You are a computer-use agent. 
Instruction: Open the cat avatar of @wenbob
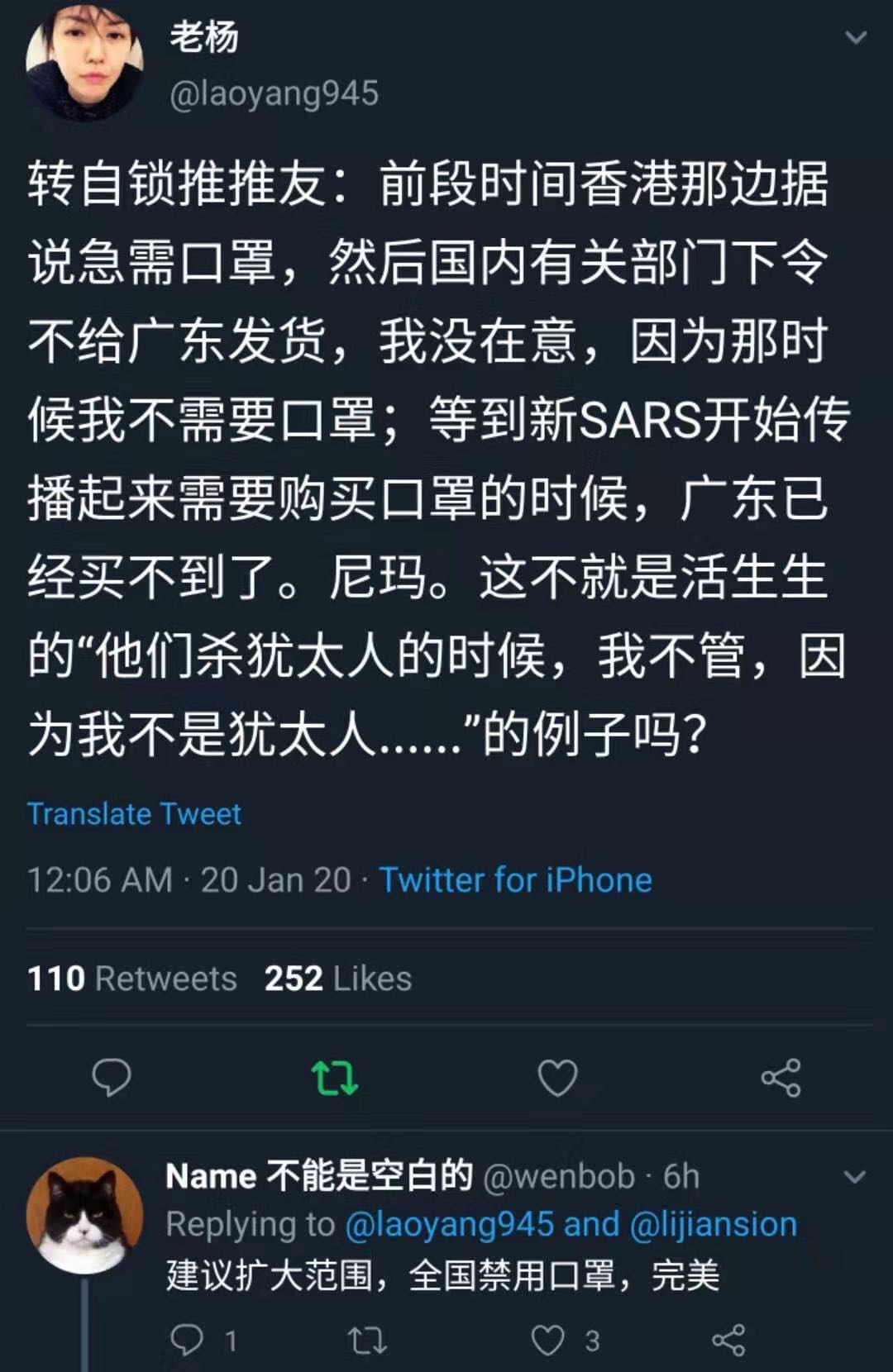(84, 1215)
